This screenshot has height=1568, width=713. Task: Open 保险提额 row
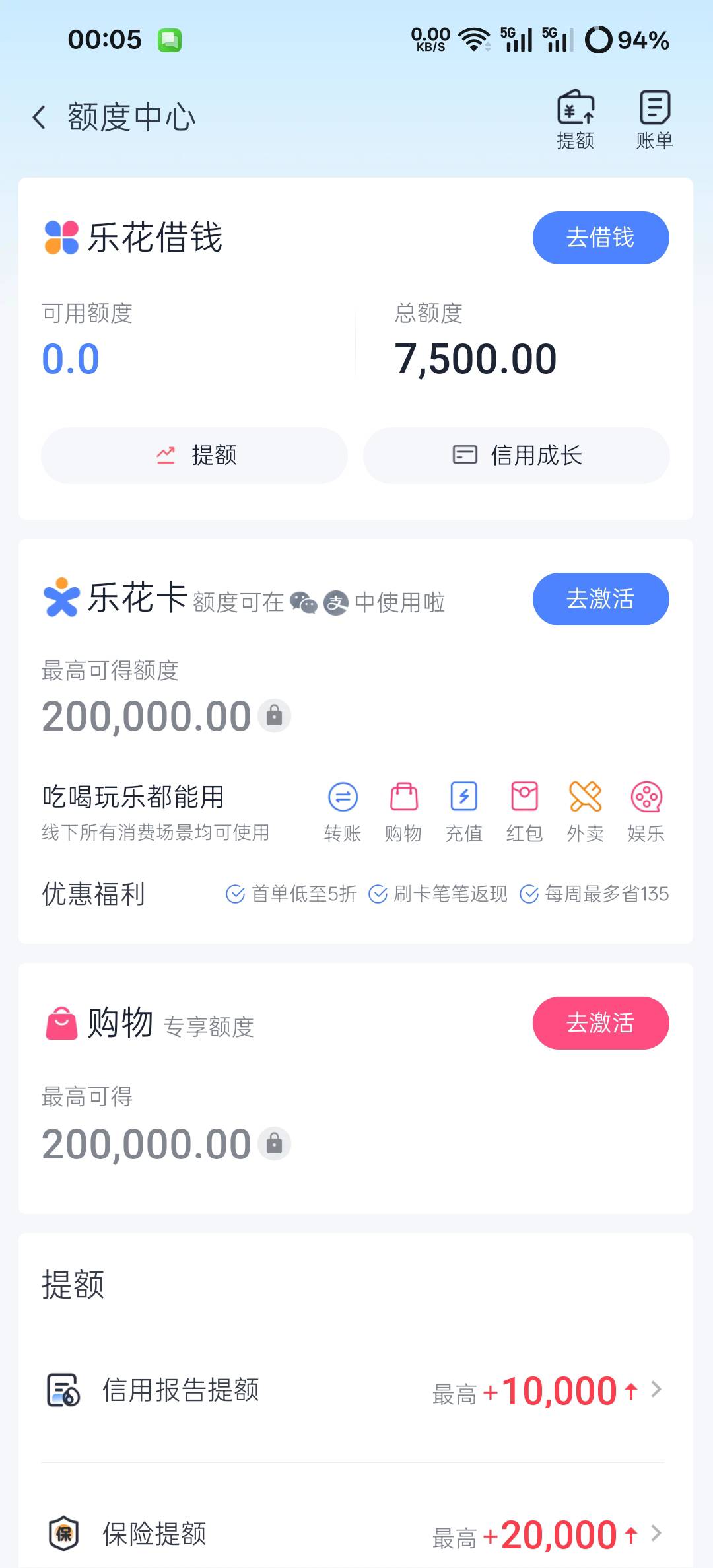pos(355,1534)
